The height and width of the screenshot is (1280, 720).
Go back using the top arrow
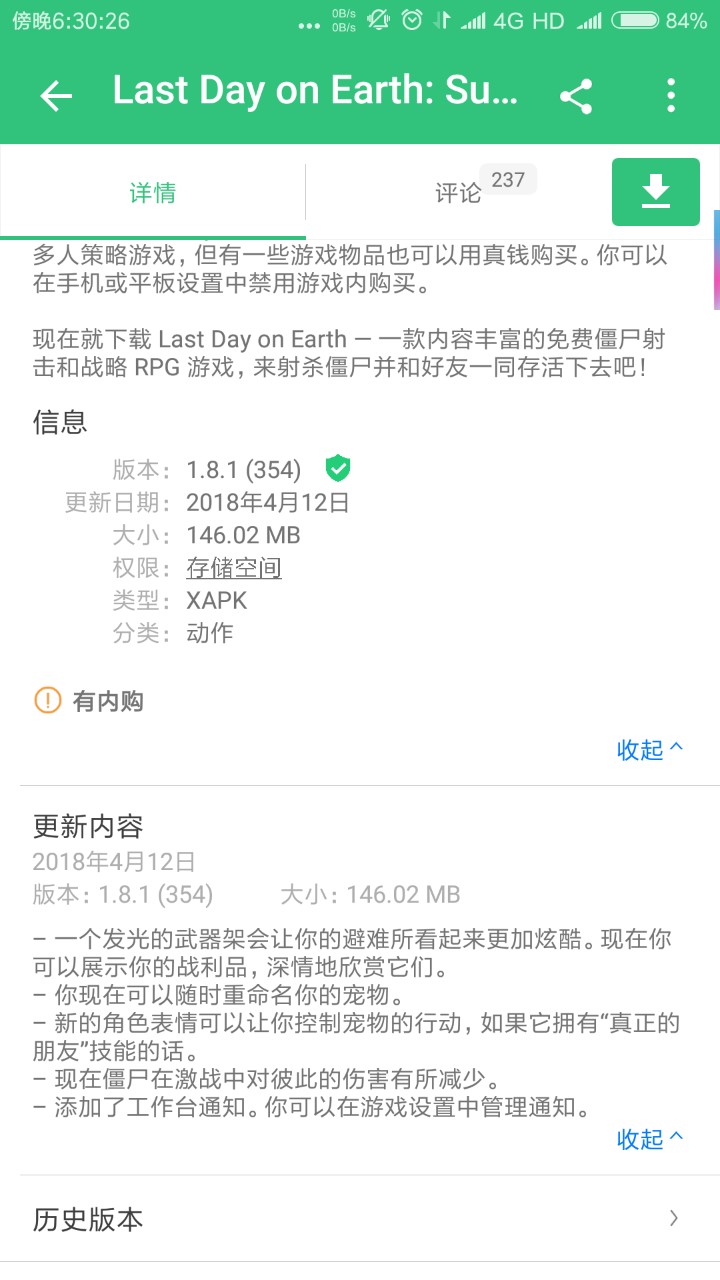pos(57,95)
